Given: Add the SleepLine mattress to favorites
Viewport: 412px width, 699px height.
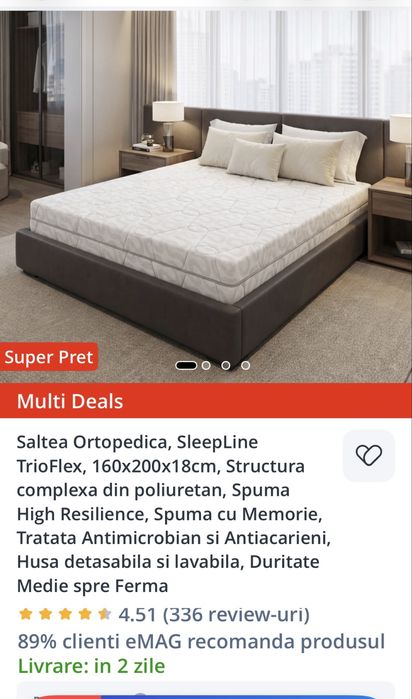Looking at the screenshot, I should tap(368, 455).
